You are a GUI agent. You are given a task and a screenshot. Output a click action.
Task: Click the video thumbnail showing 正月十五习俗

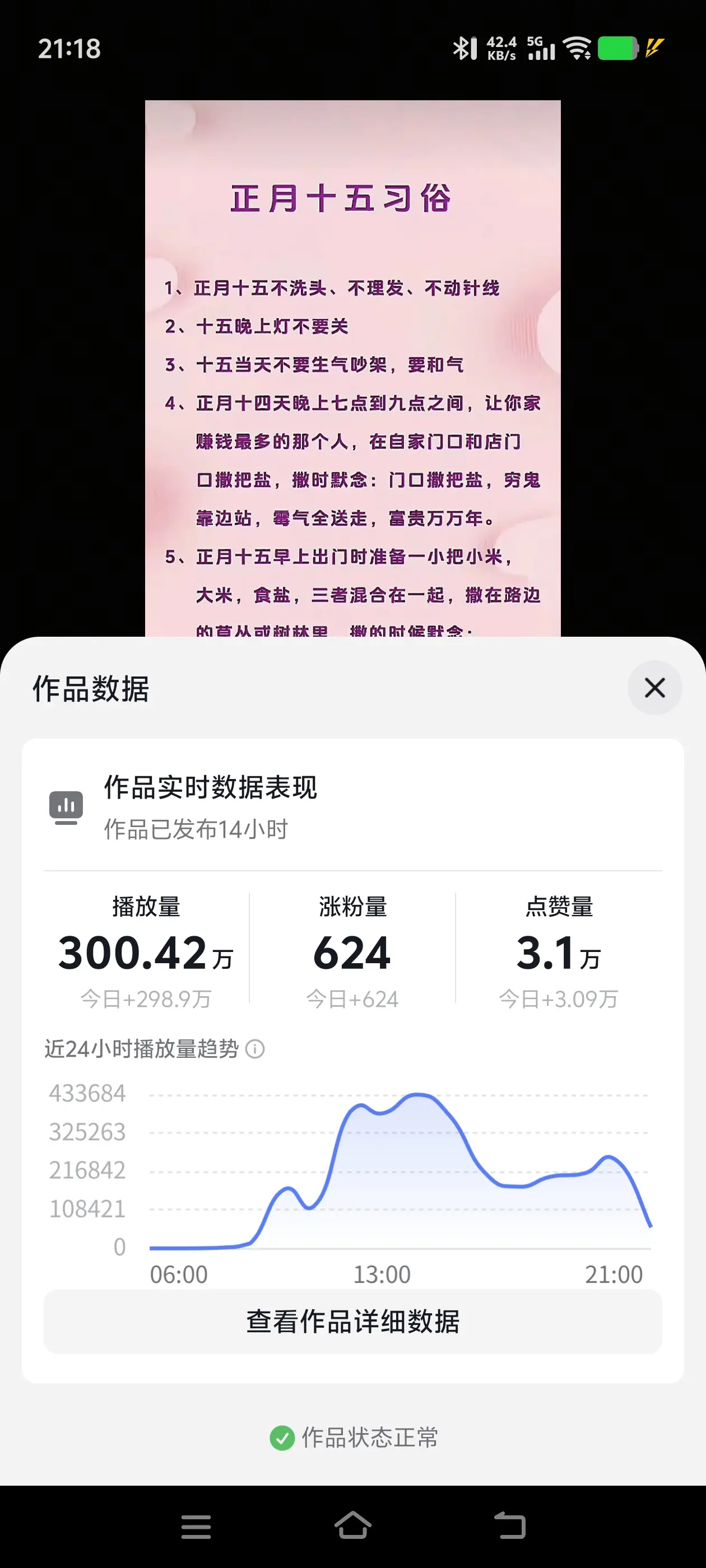352,365
